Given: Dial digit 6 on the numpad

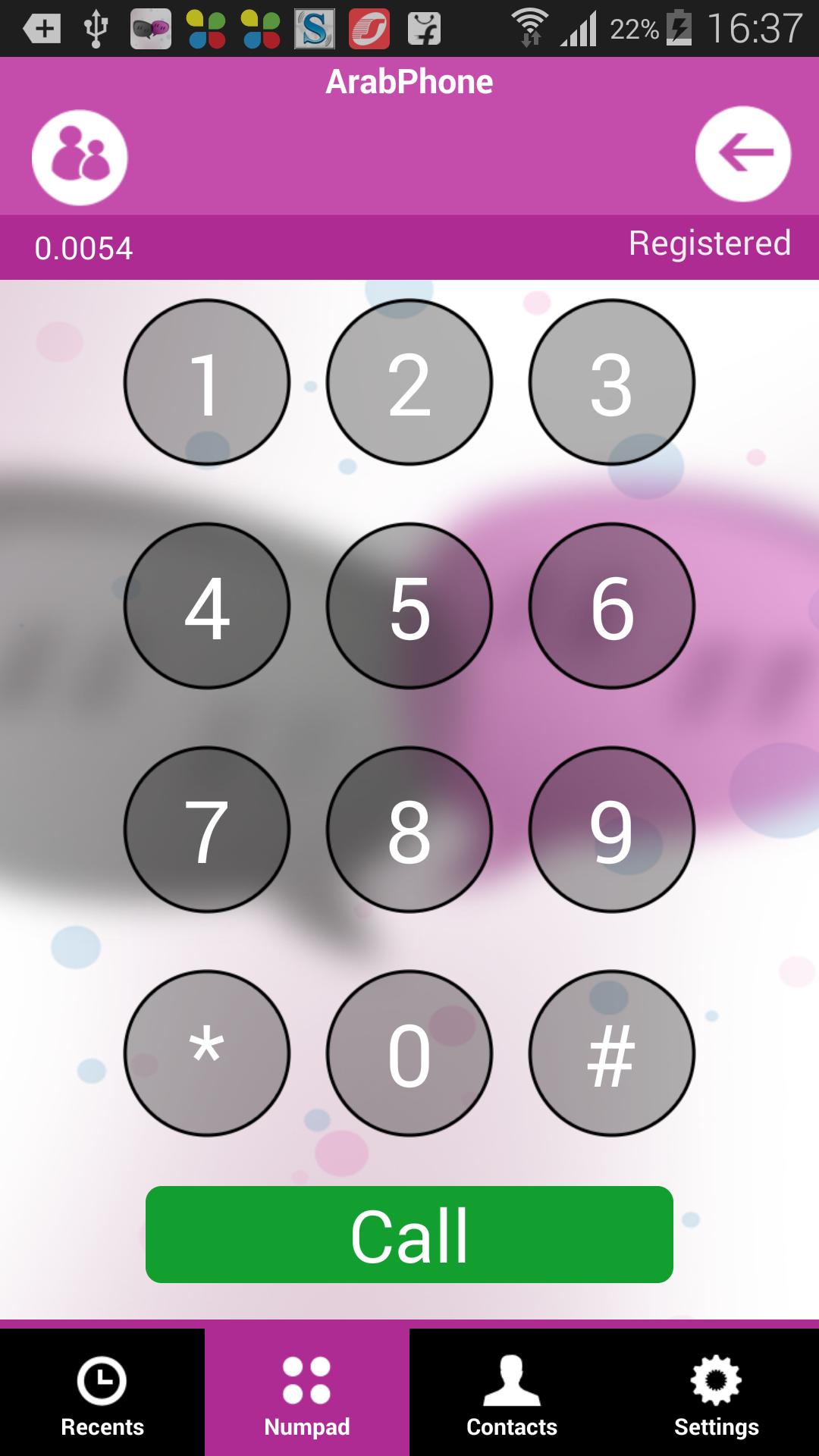Looking at the screenshot, I should tap(612, 606).
